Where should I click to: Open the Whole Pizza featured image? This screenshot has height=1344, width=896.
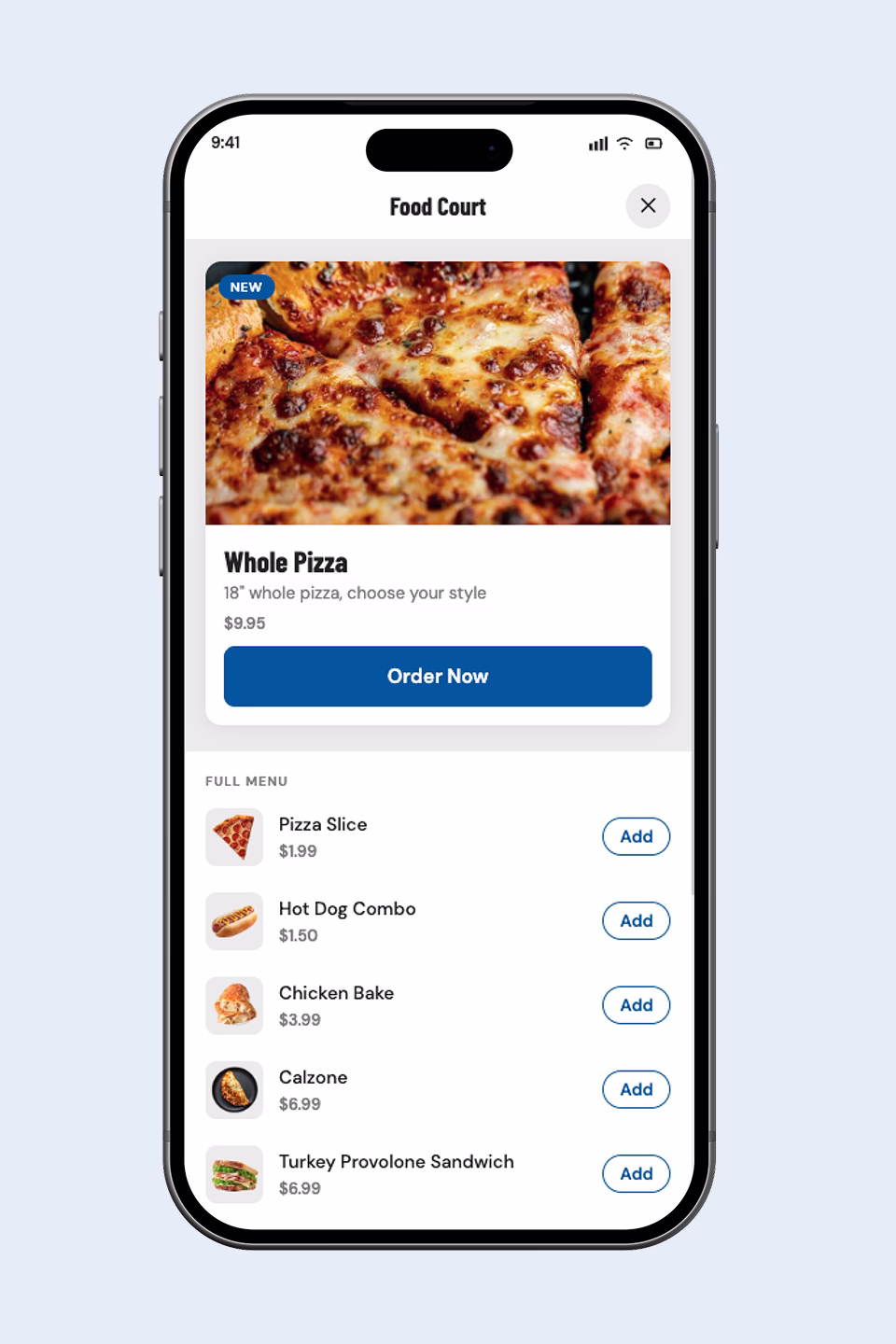click(437, 392)
